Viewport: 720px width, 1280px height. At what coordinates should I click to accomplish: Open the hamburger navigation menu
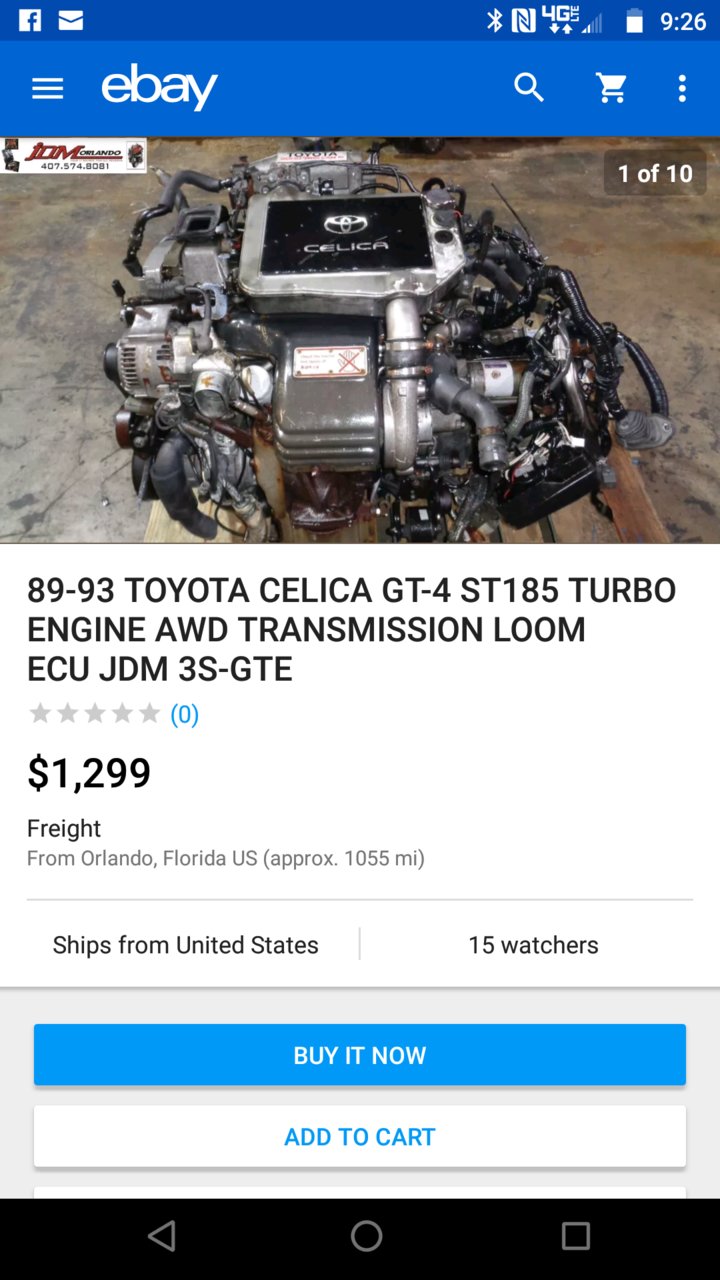click(47, 89)
